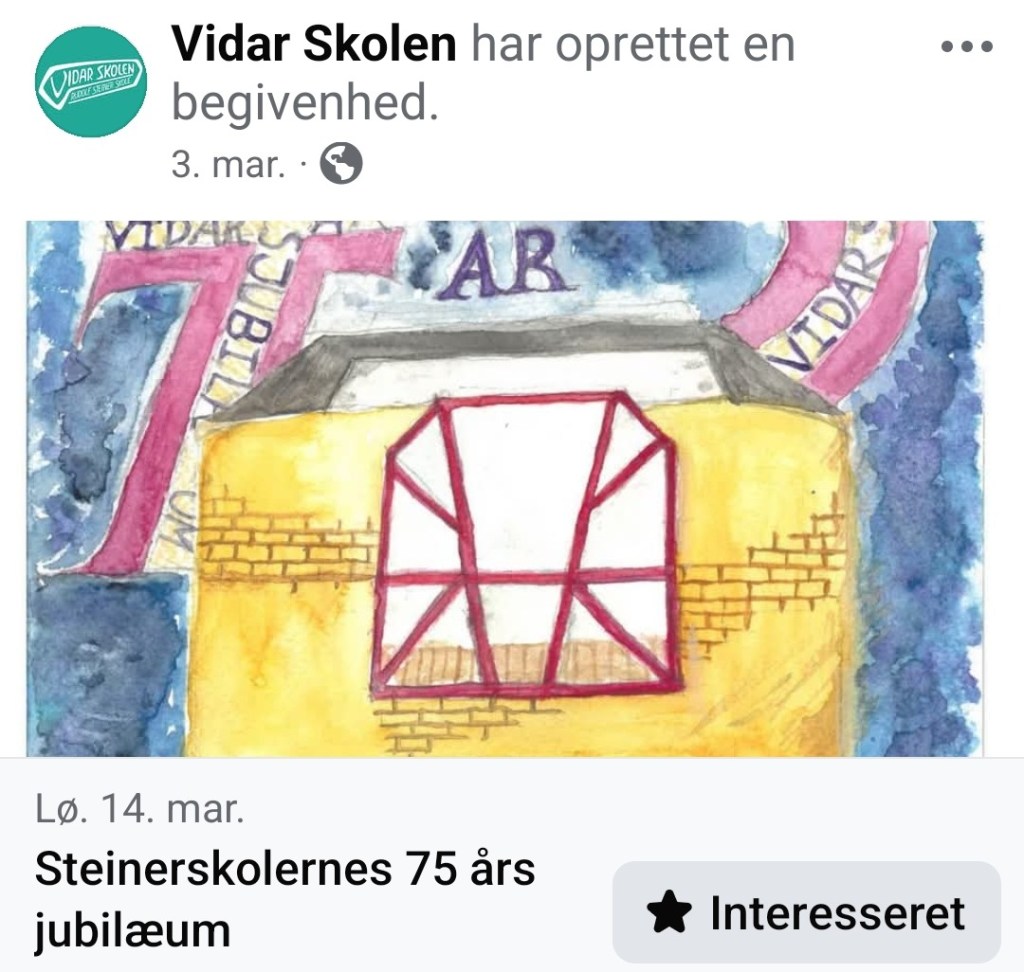The image size is (1024, 972).
Task: Open the Vidar Skolen page name link
Action: [313, 44]
